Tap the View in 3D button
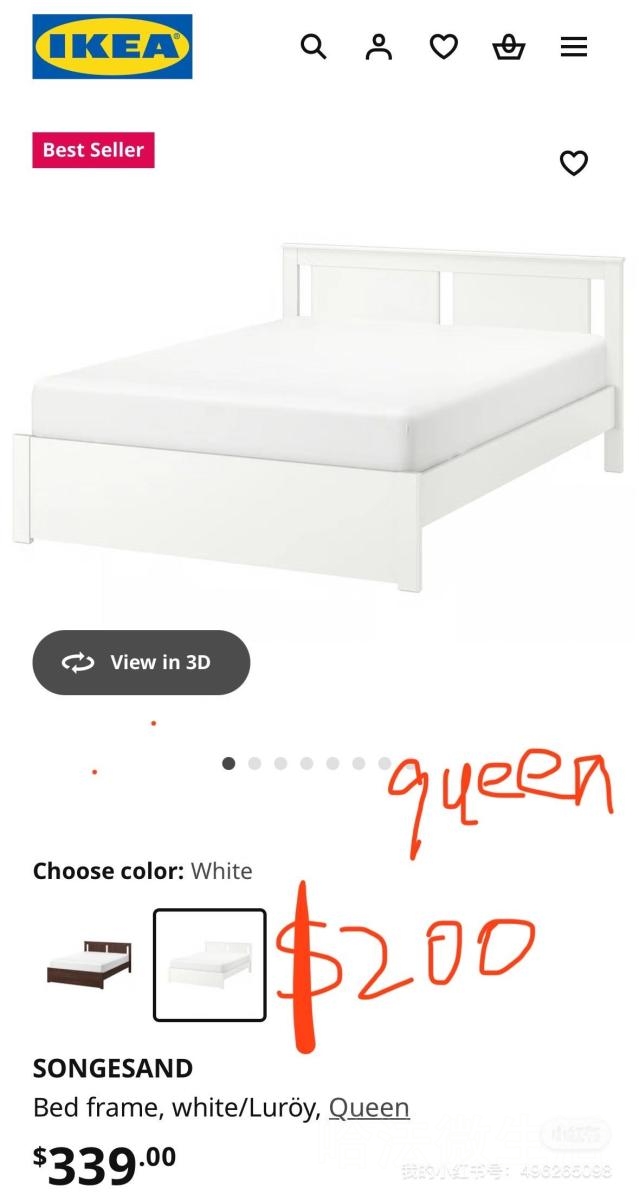 (141, 662)
